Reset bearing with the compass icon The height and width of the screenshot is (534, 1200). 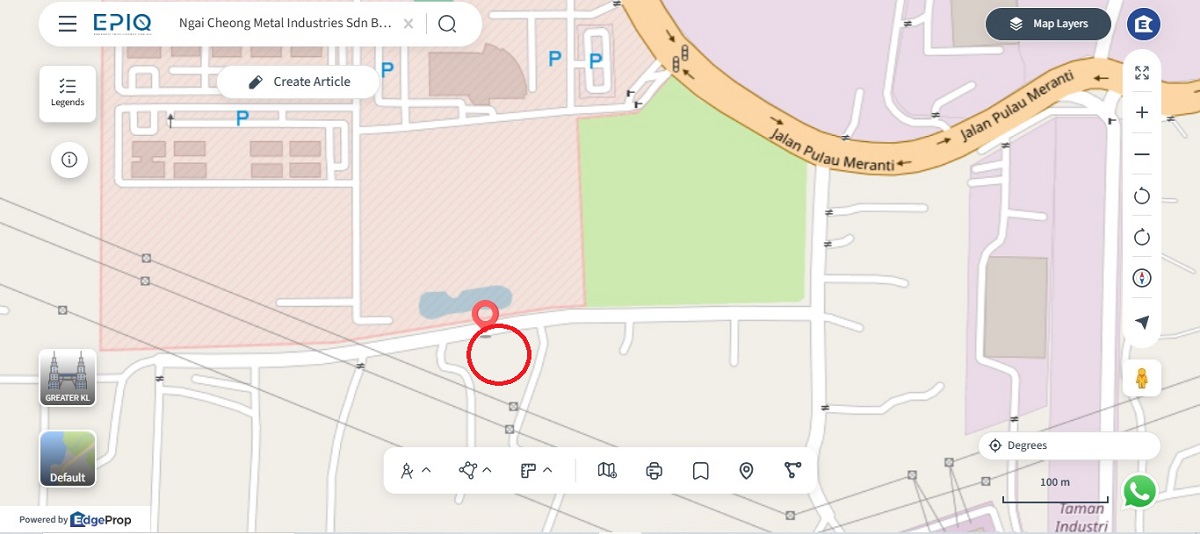pyautogui.click(x=1142, y=278)
